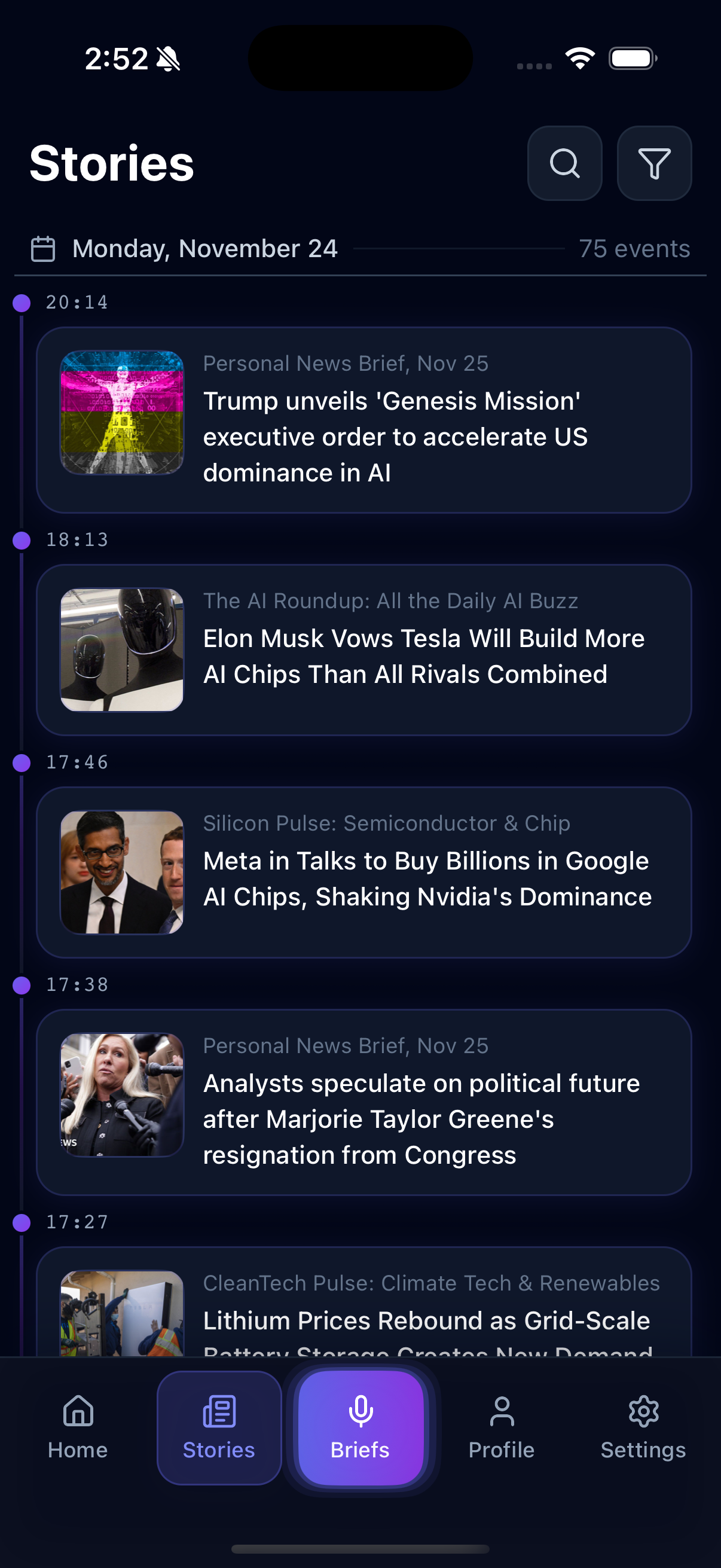Screen dimensions: 721x1568
Task: Select the 17:38 timeline marker
Action: click(x=22, y=985)
